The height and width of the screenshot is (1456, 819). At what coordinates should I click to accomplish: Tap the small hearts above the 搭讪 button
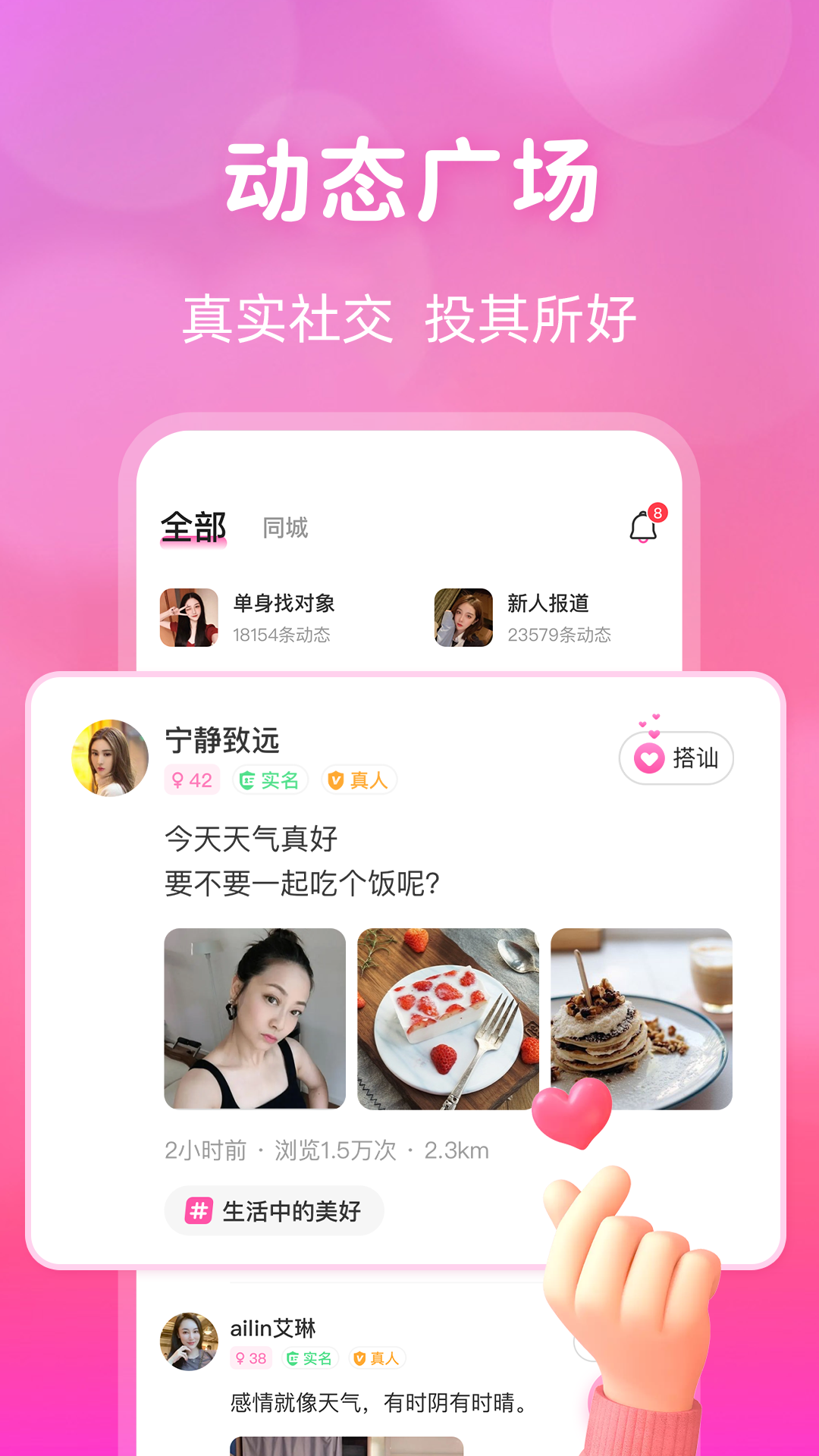pos(649,721)
